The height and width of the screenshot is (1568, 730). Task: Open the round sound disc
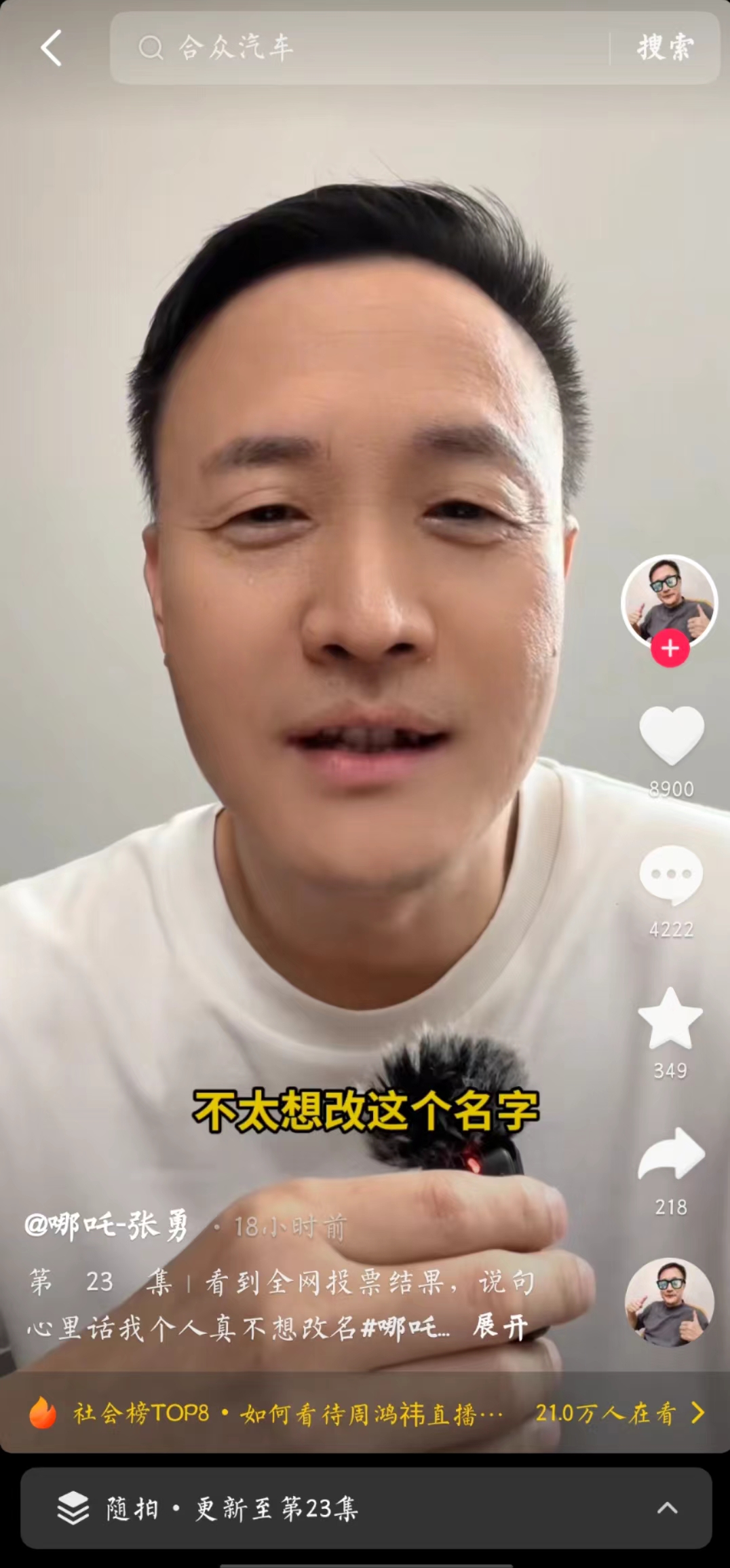coord(669,1302)
